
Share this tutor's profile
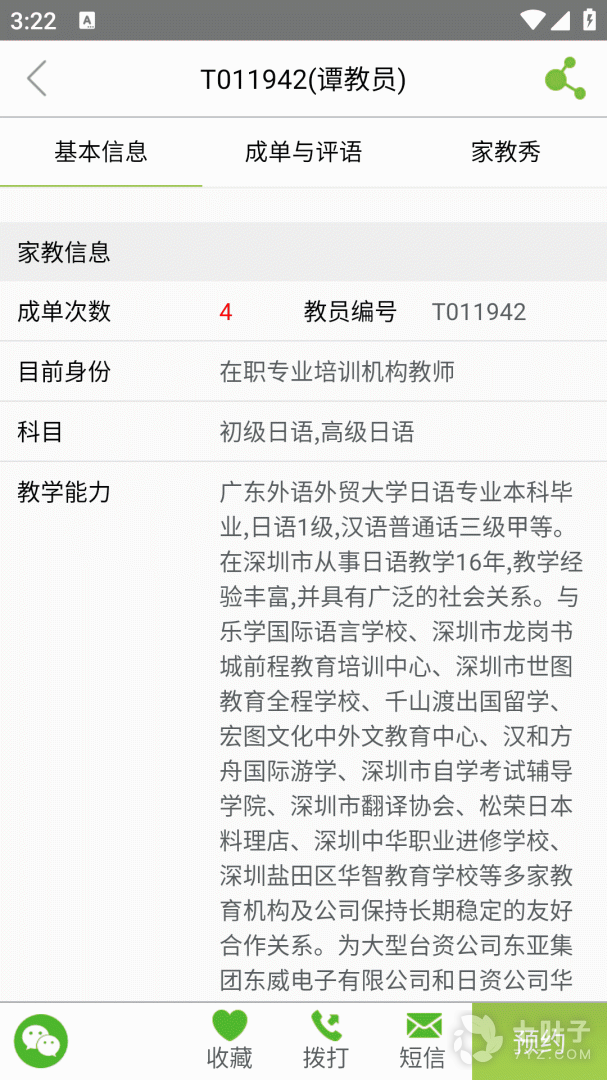[565, 79]
